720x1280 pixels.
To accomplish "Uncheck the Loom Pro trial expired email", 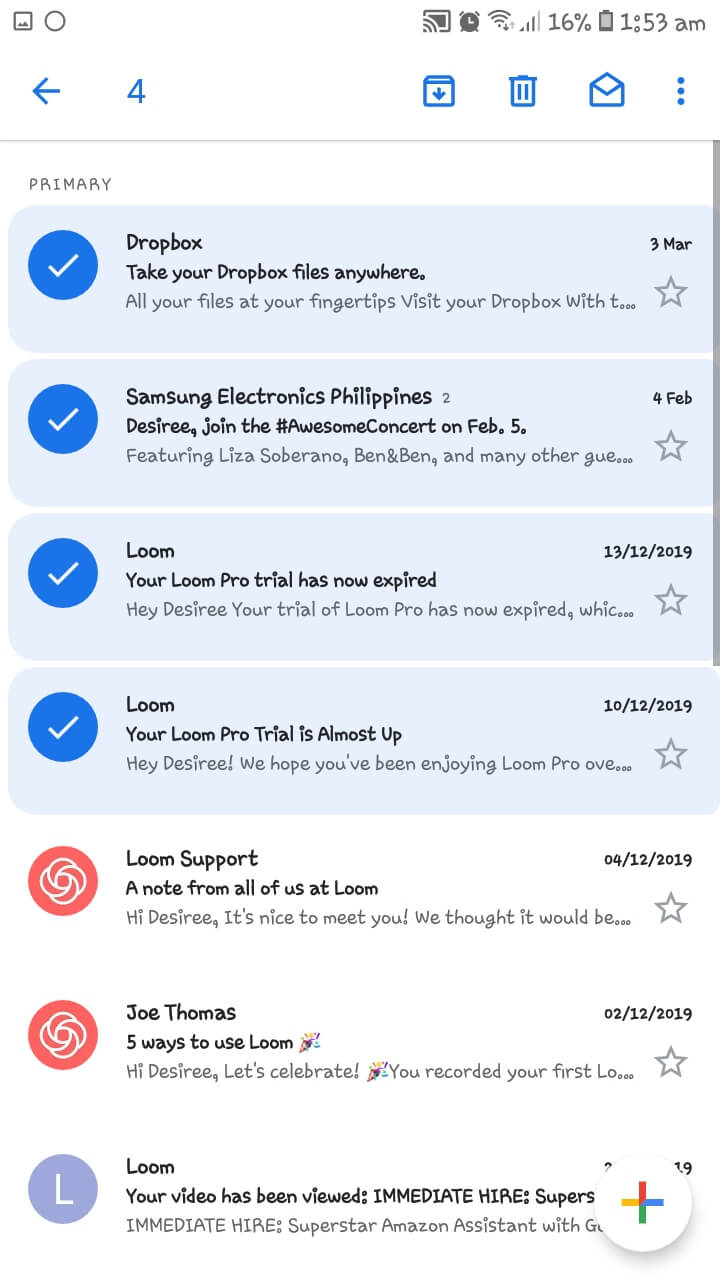I will pos(63,573).
